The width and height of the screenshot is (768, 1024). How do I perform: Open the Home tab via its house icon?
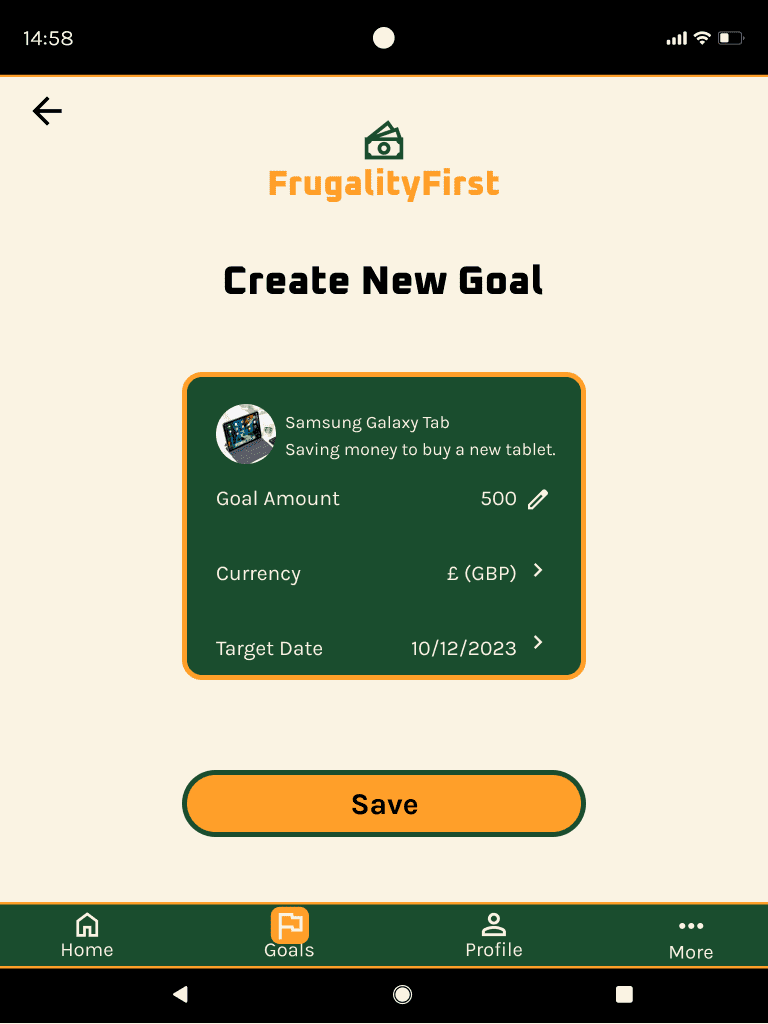tap(87, 924)
